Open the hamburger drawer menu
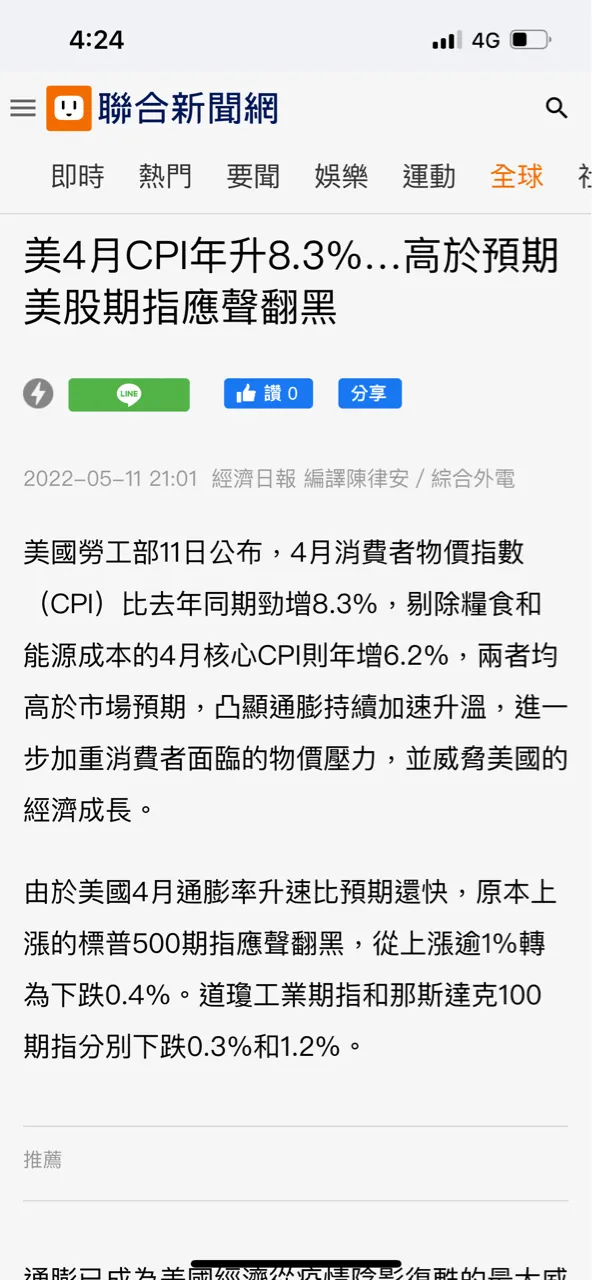592x1280 pixels. point(23,108)
